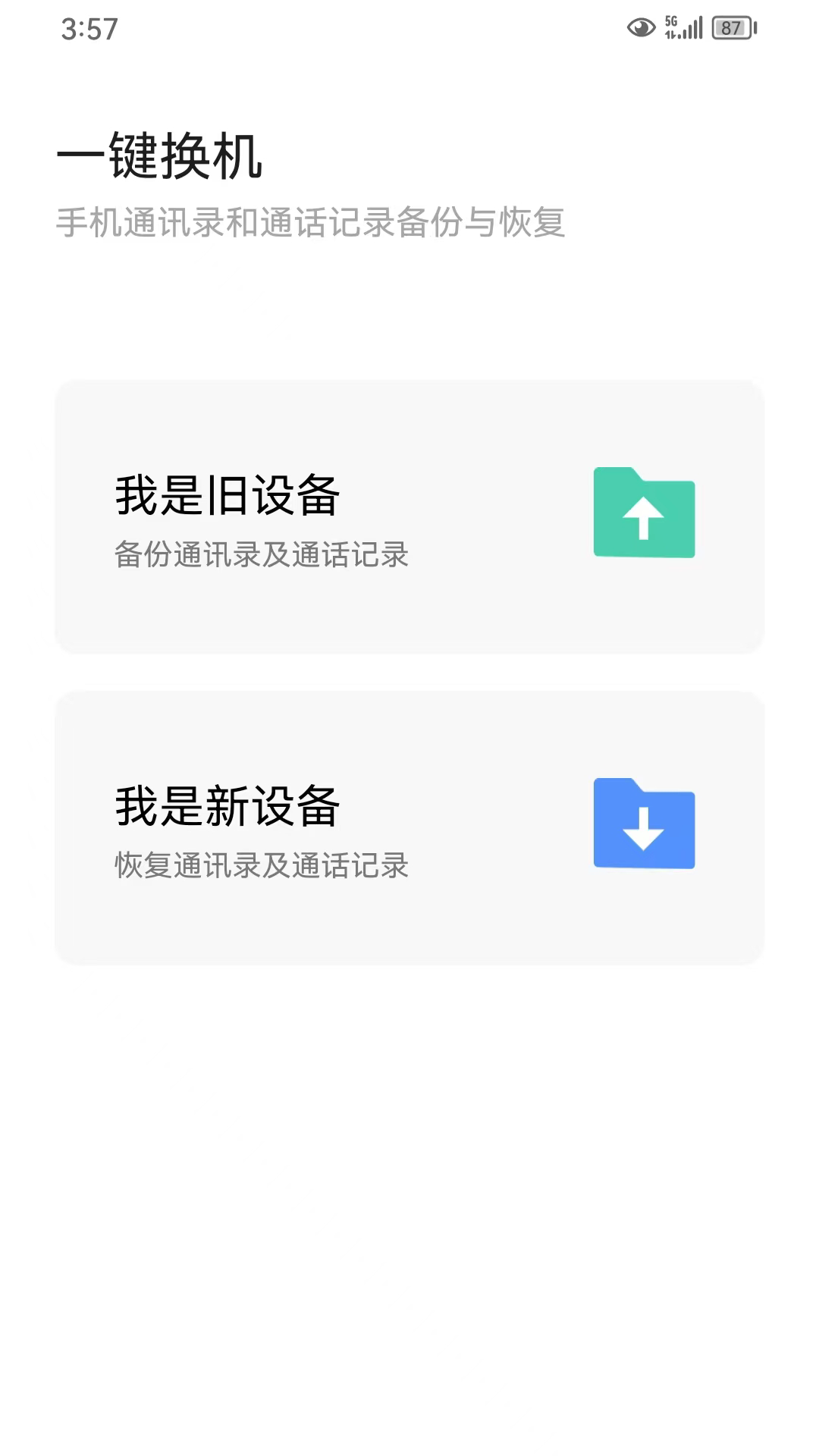
Task: Tap the status bar at the top
Action: pyautogui.click(x=409, y=27)
